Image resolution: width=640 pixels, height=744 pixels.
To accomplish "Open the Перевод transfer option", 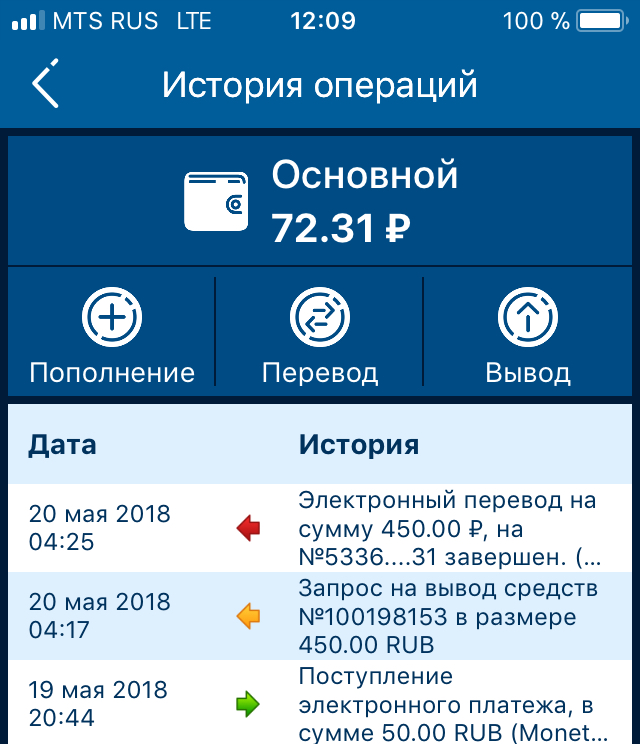I will [319, 332].
